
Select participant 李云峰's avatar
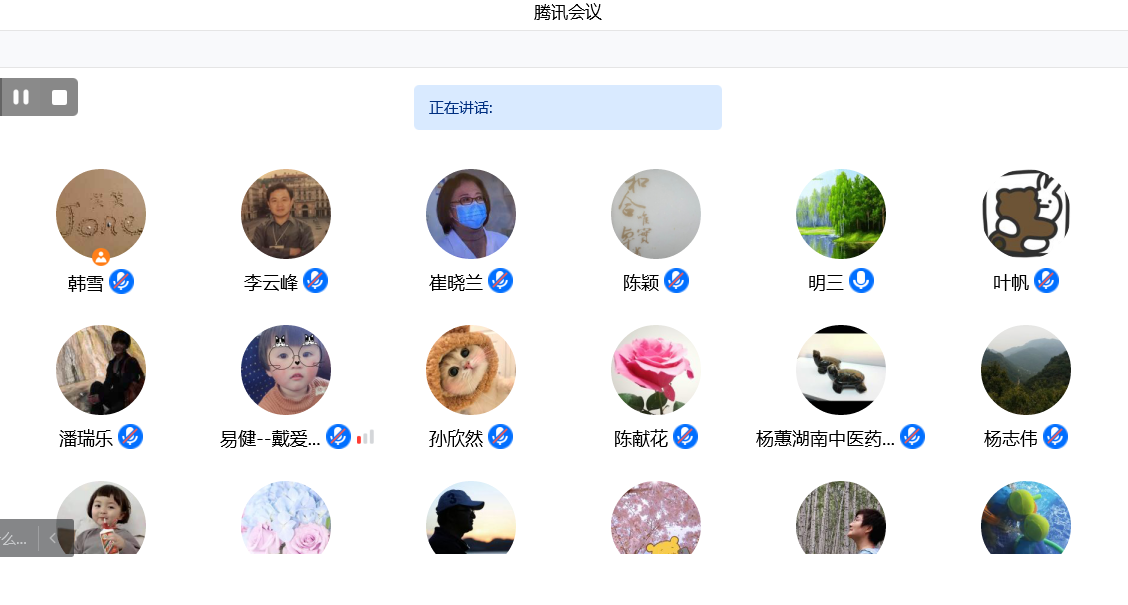click(286, 213)
